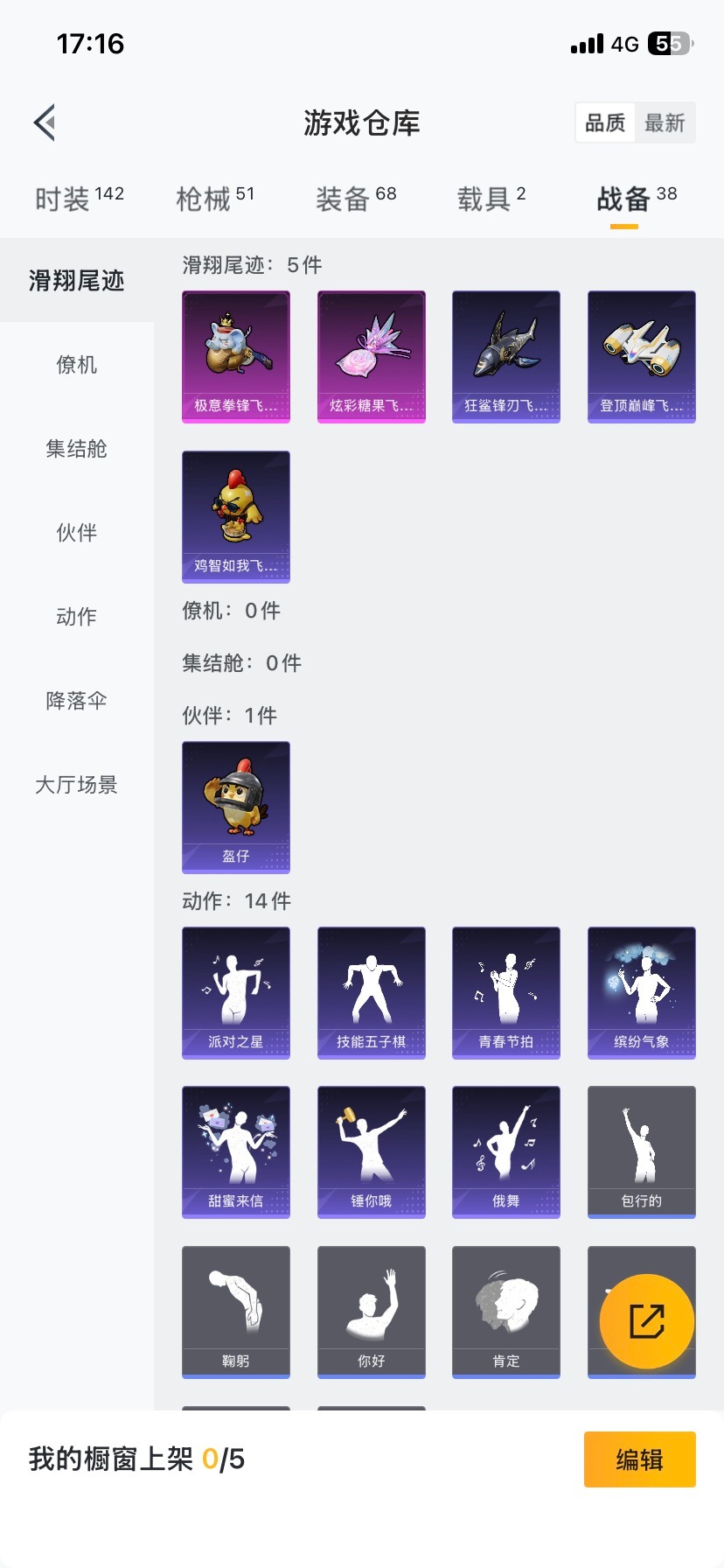The height and width of the screenshot is (1568, 724).
Task: Select the 鸡智如我 glider trail
Action: click(x=235, y=517)
